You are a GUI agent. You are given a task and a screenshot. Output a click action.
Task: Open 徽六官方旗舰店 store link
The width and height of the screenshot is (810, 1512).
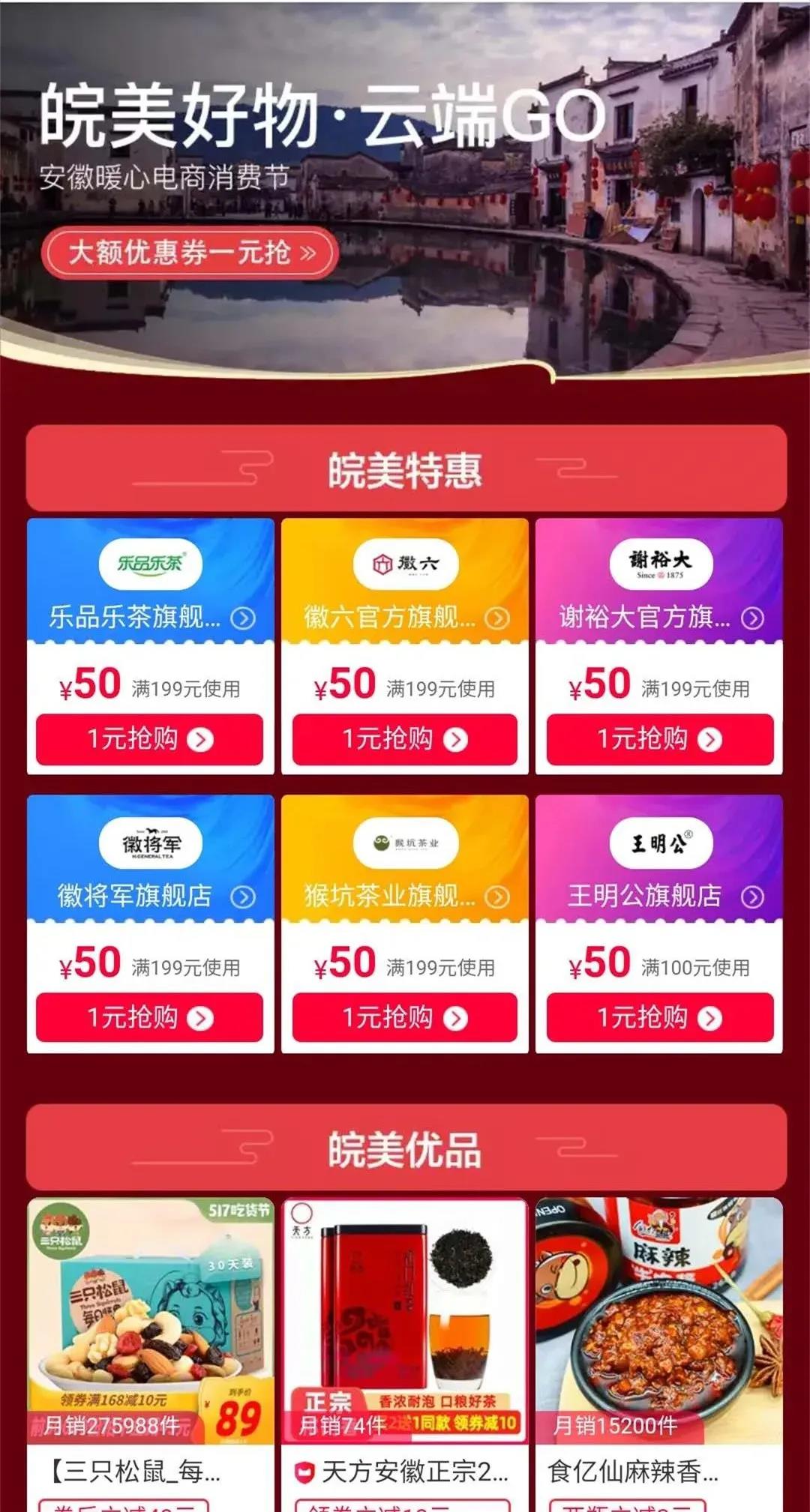coord(405,617)
